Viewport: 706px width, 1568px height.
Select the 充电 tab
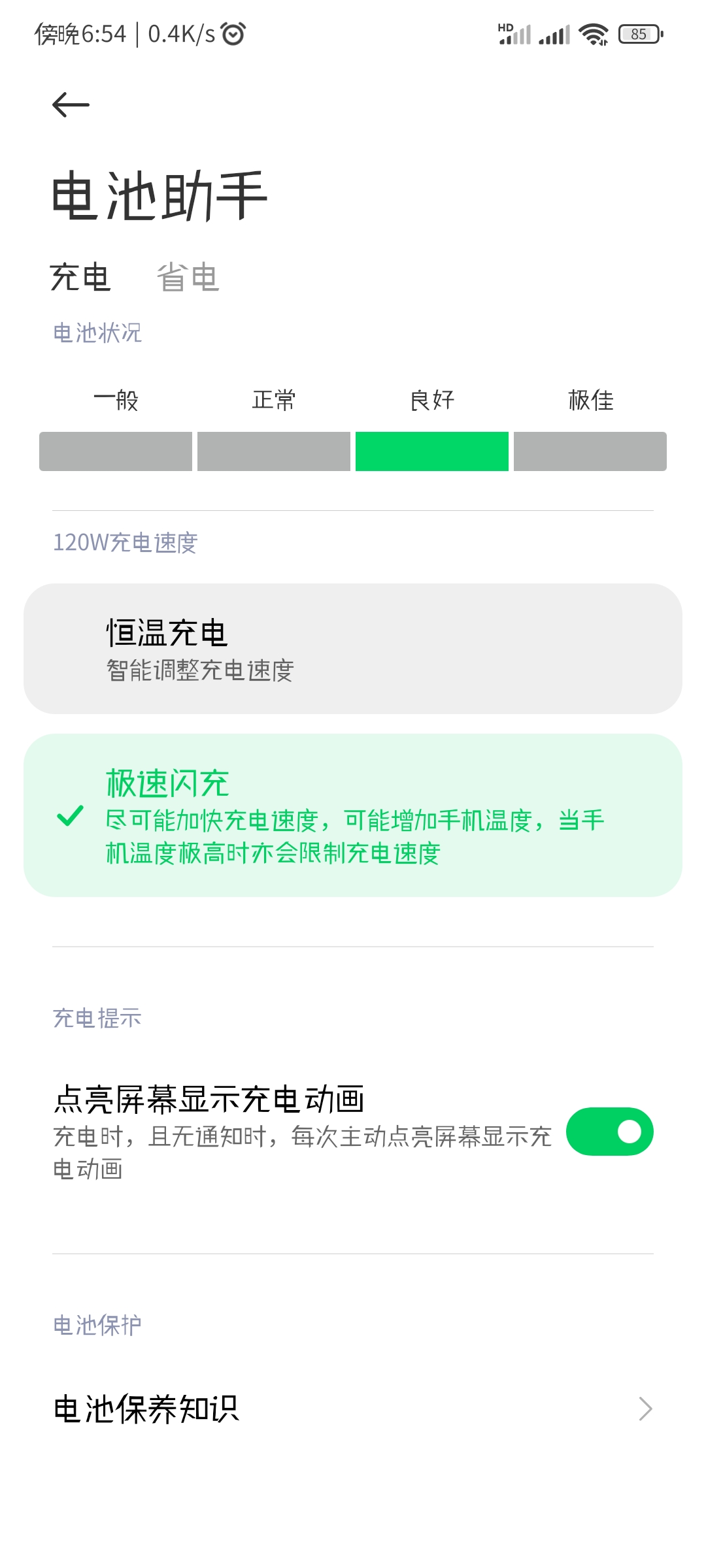pyautogui.click(x=80, y=277)
